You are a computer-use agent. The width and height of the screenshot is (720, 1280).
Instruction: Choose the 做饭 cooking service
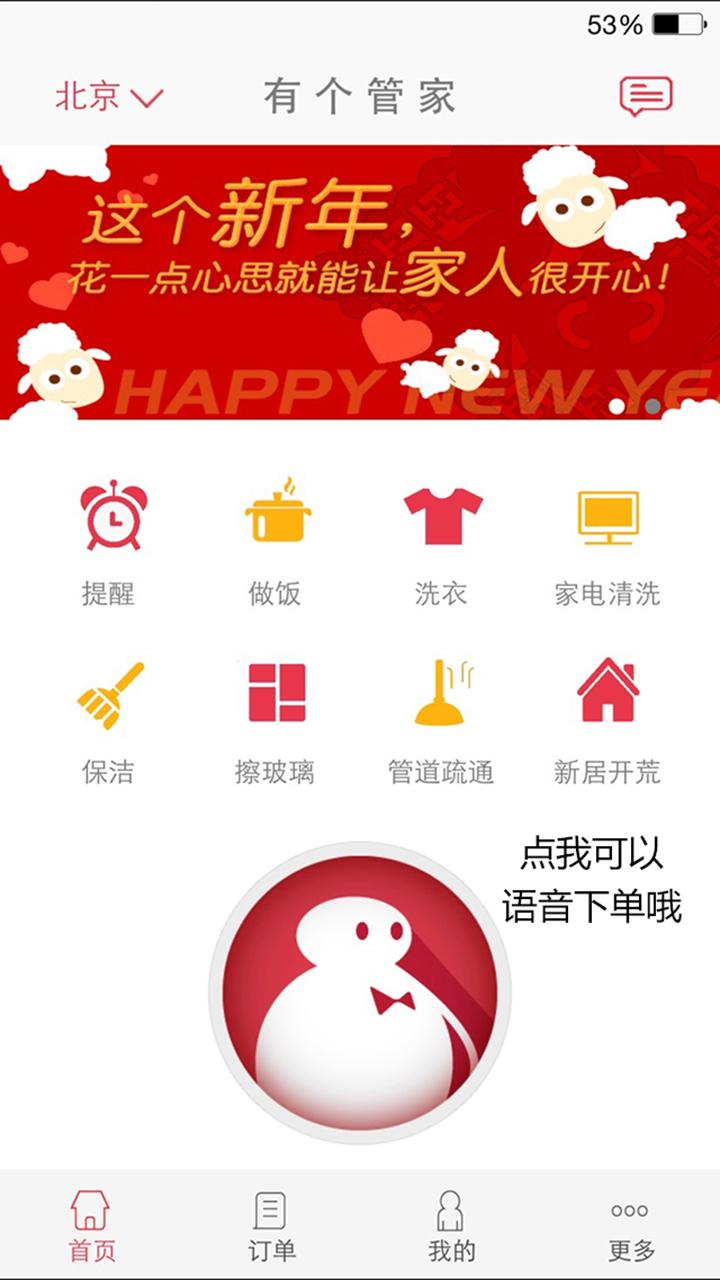tap(275, 540)
